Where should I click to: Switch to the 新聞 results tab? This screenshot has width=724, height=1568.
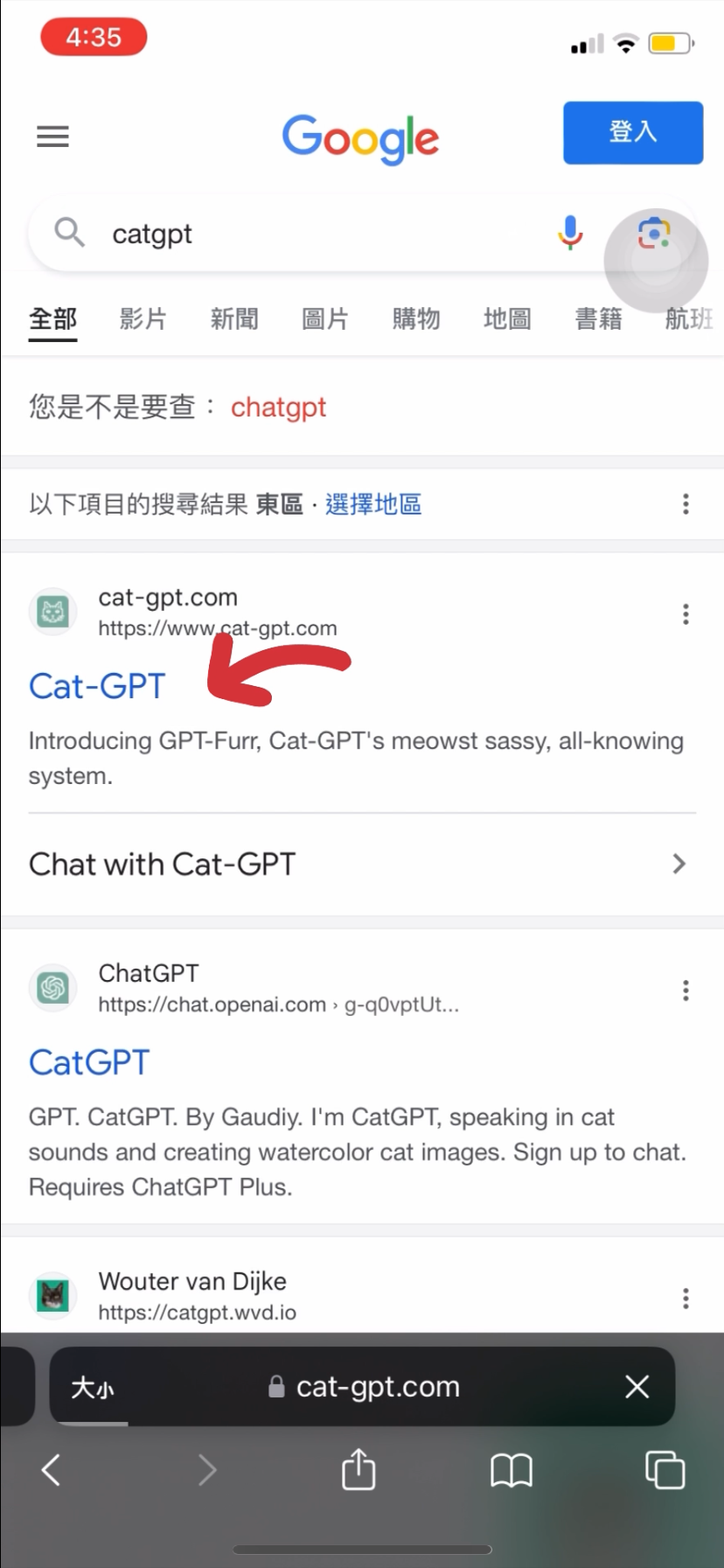click(233, 318)
